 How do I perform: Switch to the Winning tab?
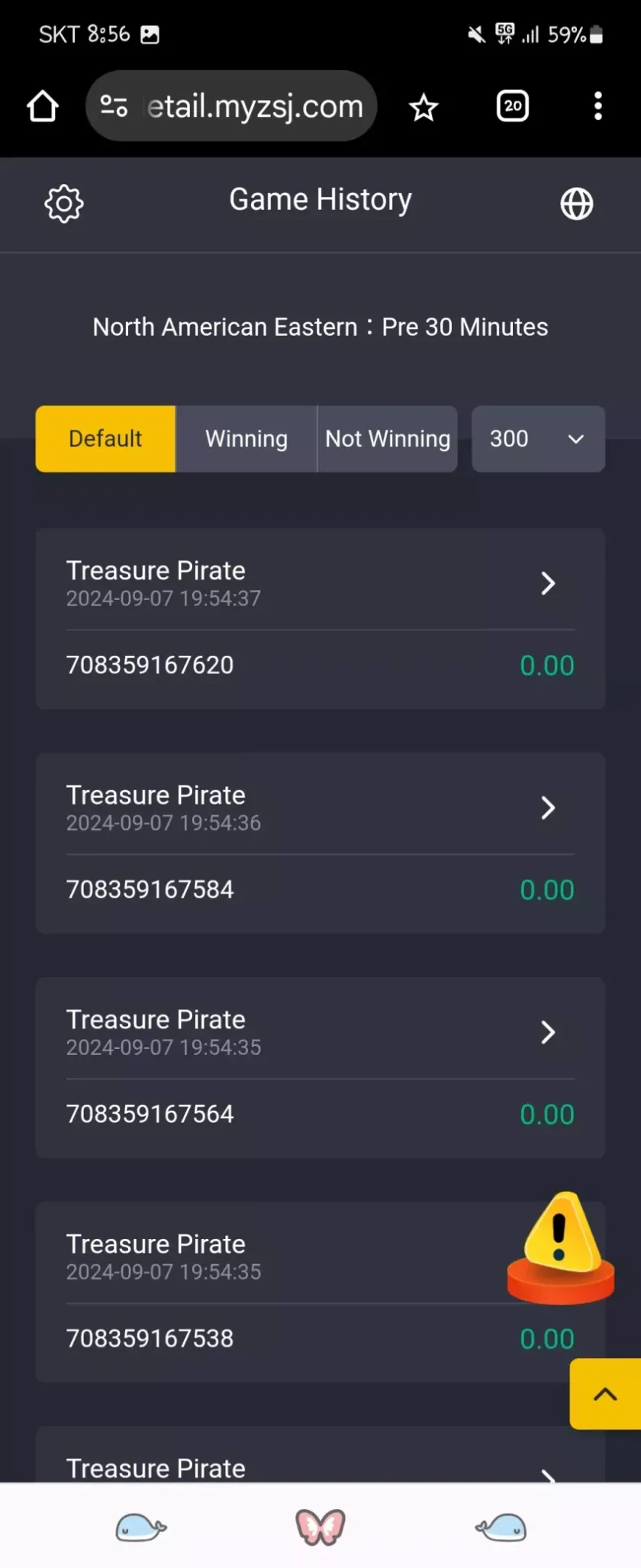246,439
